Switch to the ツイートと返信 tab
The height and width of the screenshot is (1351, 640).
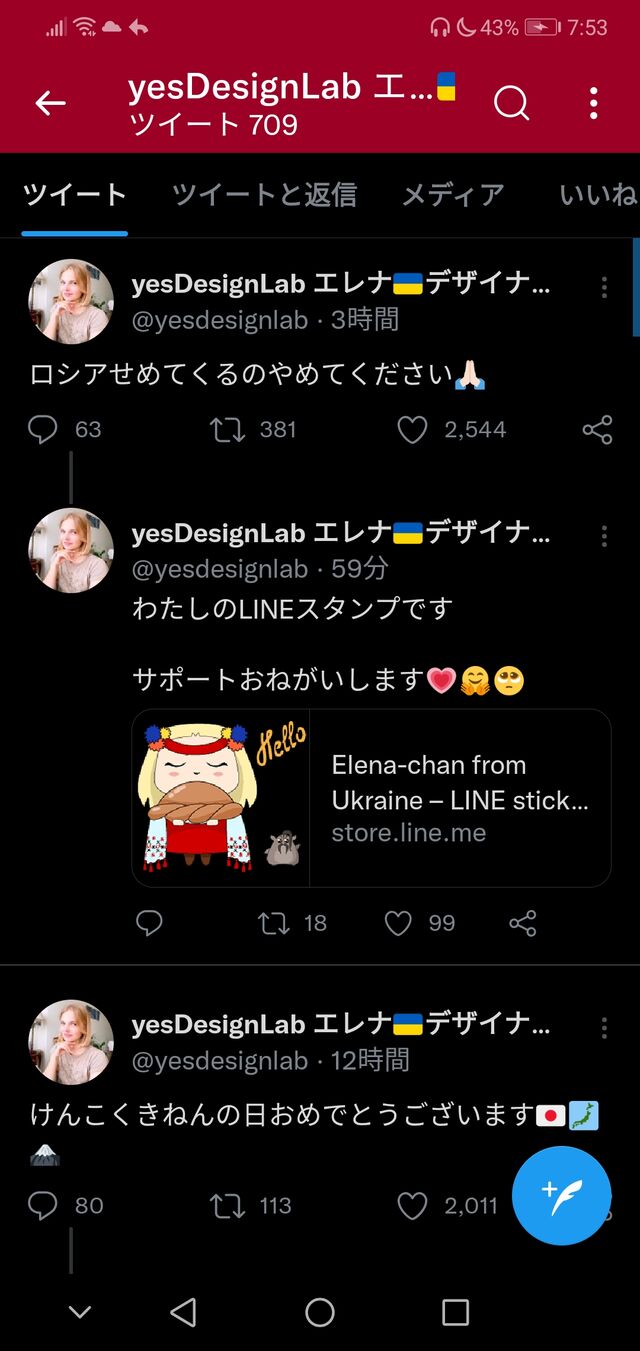(x=264, y=194)
